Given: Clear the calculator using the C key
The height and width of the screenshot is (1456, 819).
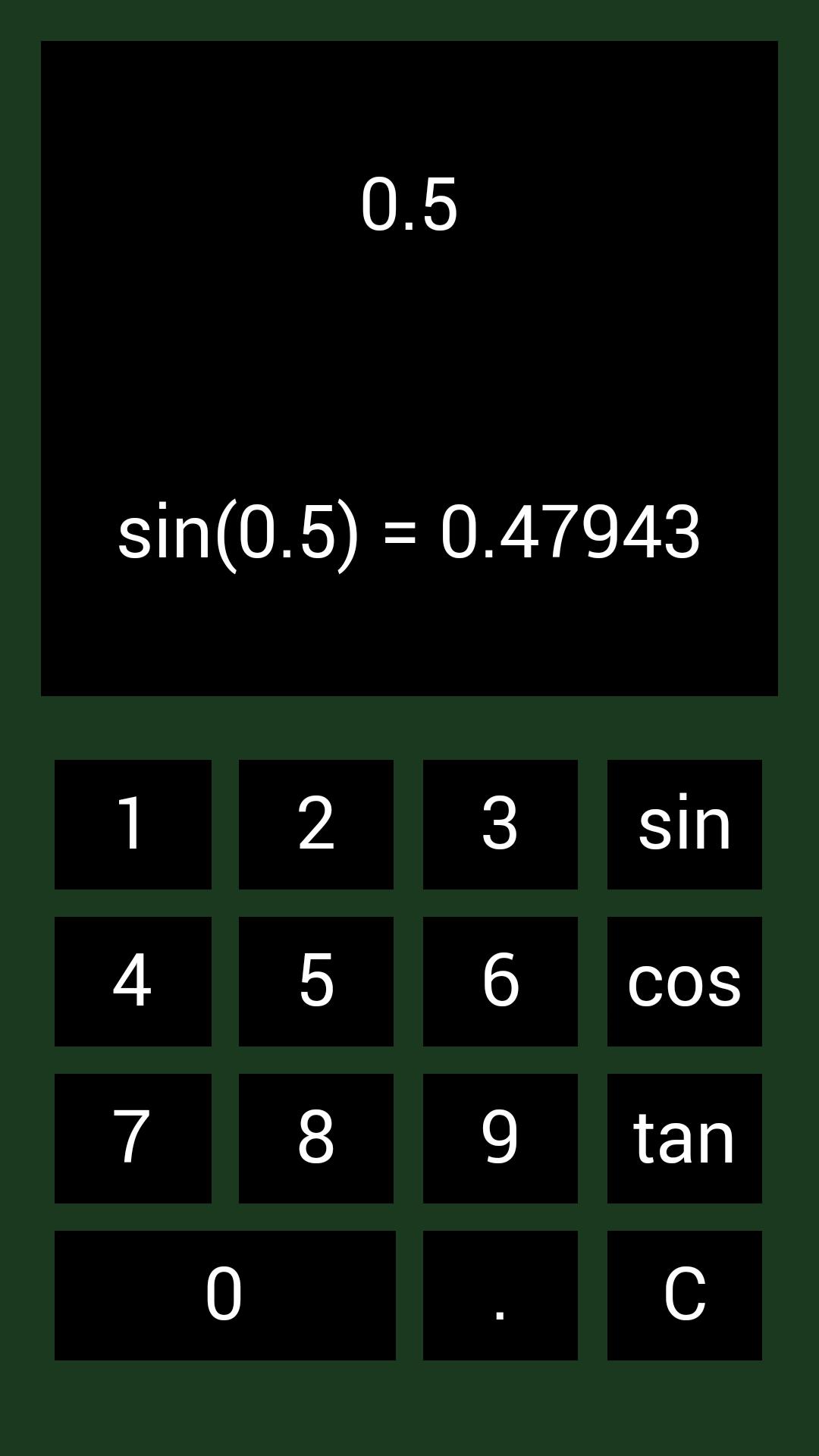Looking at the screenshot, I should (683, 1292).
